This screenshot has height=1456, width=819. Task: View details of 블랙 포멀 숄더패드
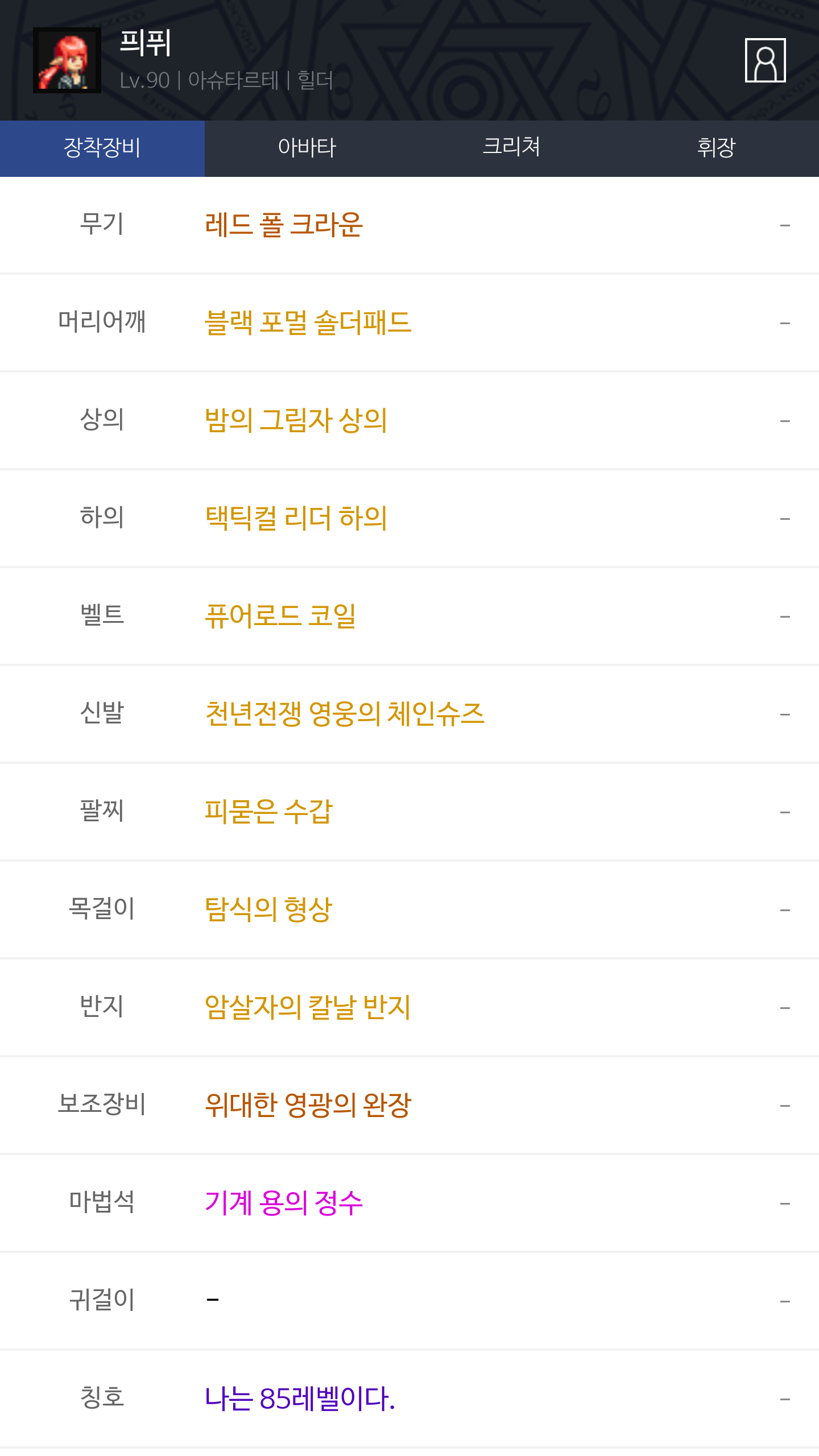308,322
